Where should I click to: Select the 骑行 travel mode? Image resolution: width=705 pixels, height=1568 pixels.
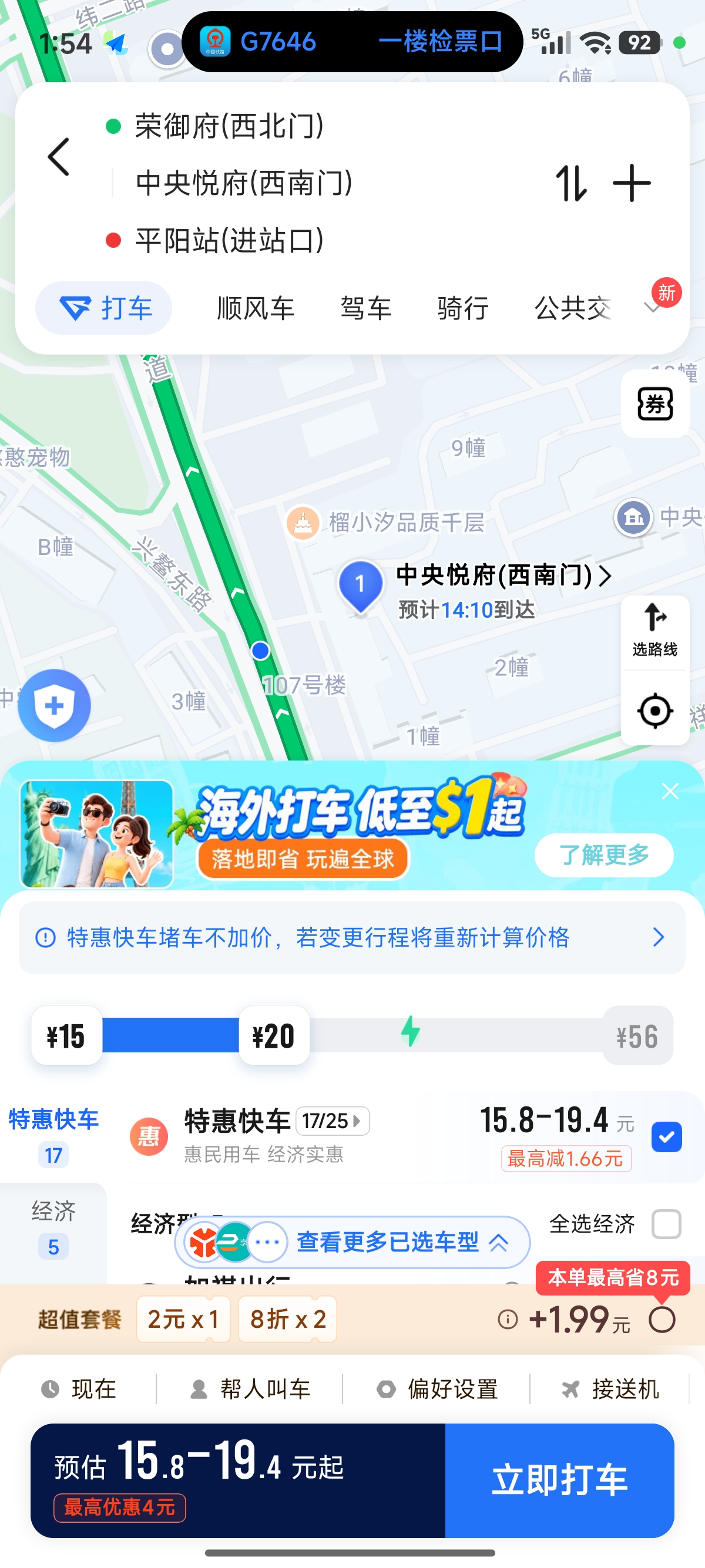tap(463, 308)
